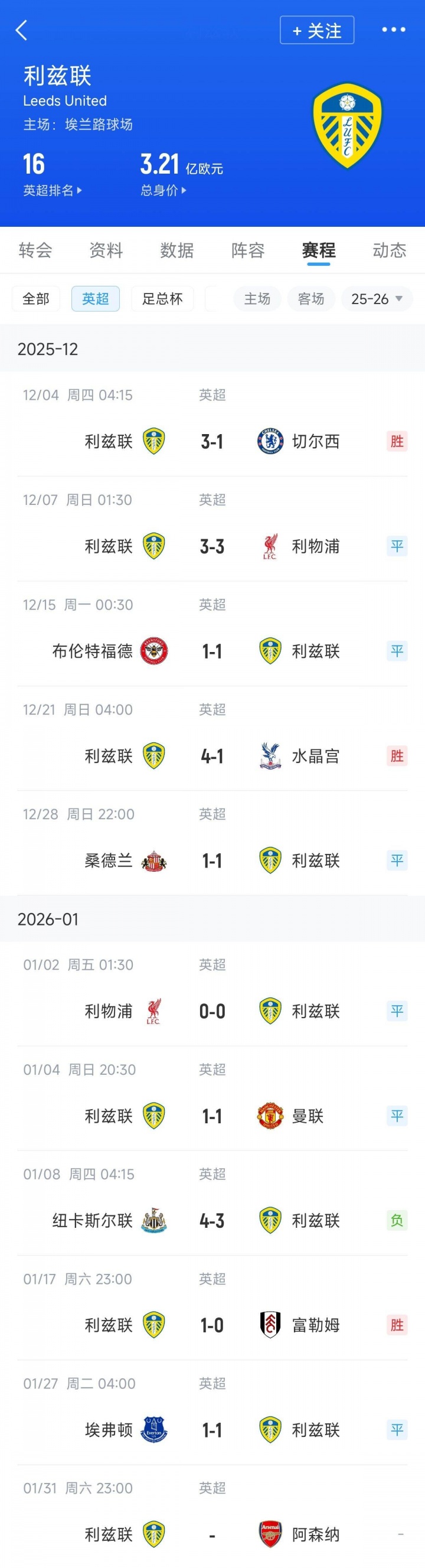Viewport: 425px width, 1568px height.
Task: Open the 利兹联 1-1 曼联 match
Action: 212,1116
